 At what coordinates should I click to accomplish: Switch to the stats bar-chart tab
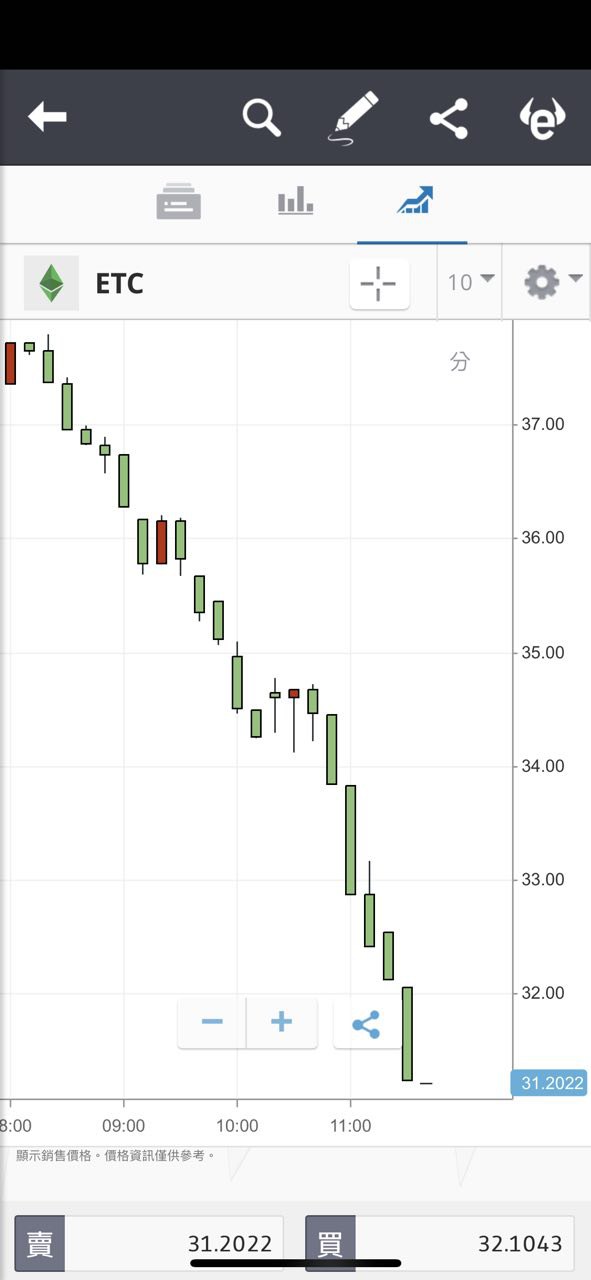295,201
